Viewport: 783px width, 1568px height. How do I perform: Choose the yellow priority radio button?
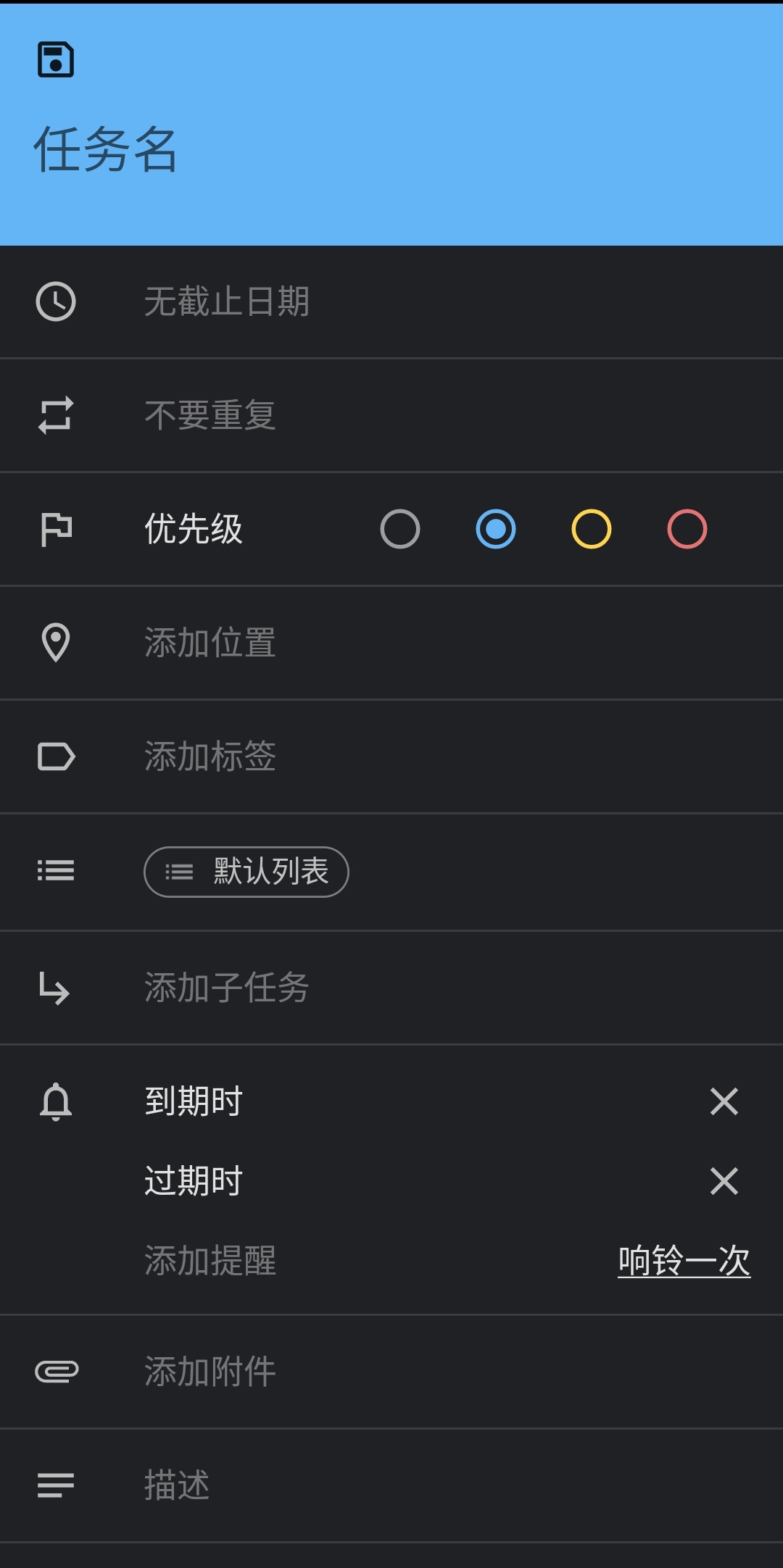point(592,529)
